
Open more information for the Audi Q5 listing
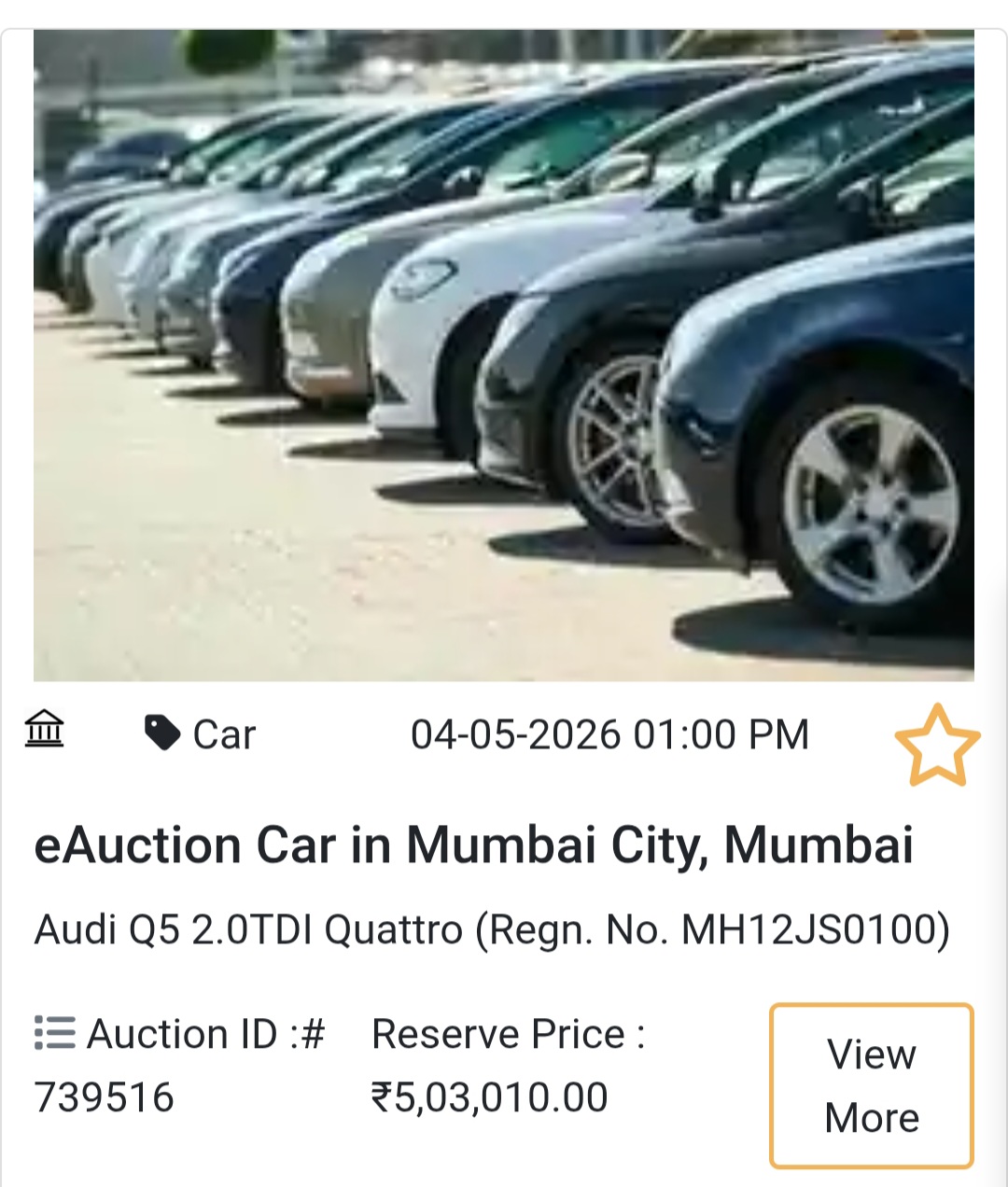pyautogui.click(x=870, y=1083)
